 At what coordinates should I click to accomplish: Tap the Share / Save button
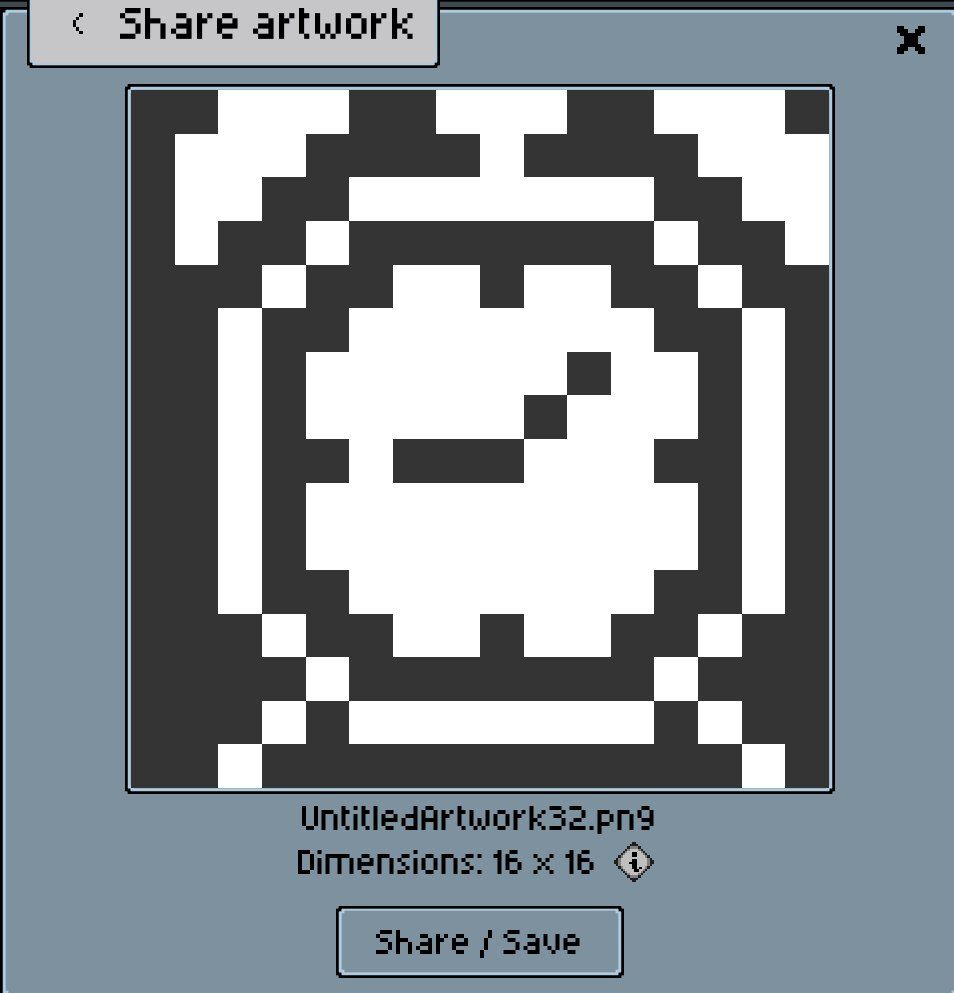click(479, 941)
